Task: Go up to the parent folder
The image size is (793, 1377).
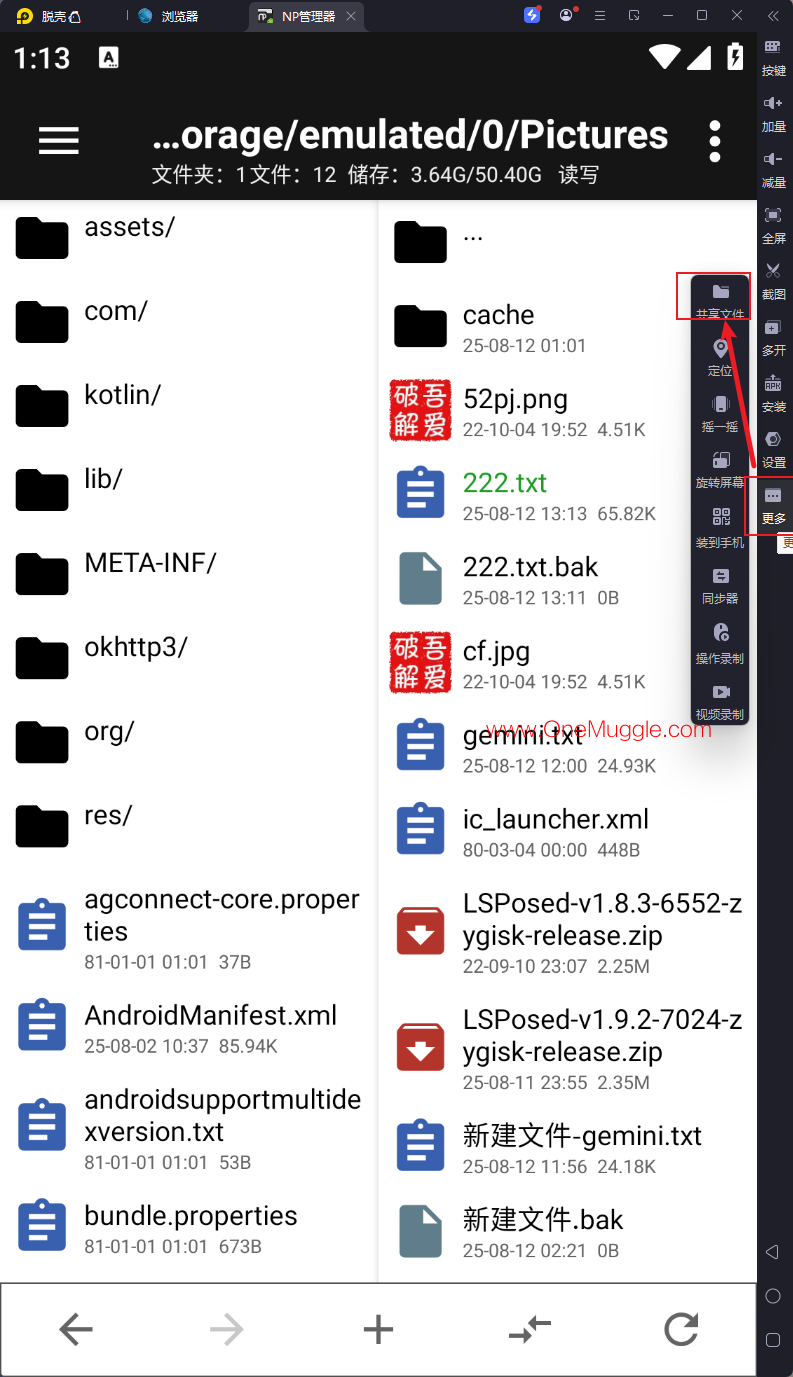Action: tap(473, 236)
